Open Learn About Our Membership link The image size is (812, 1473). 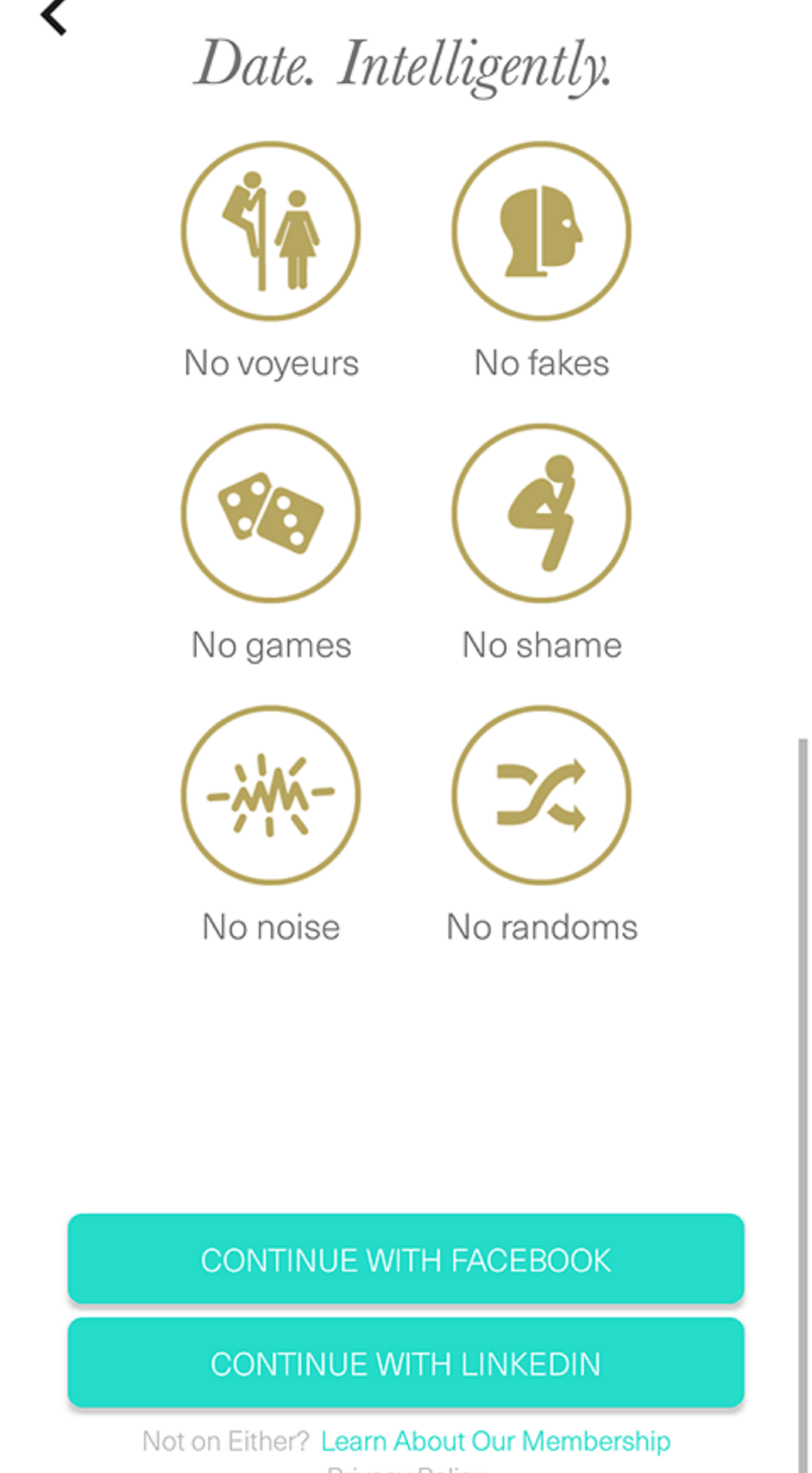pos(495,1441)
